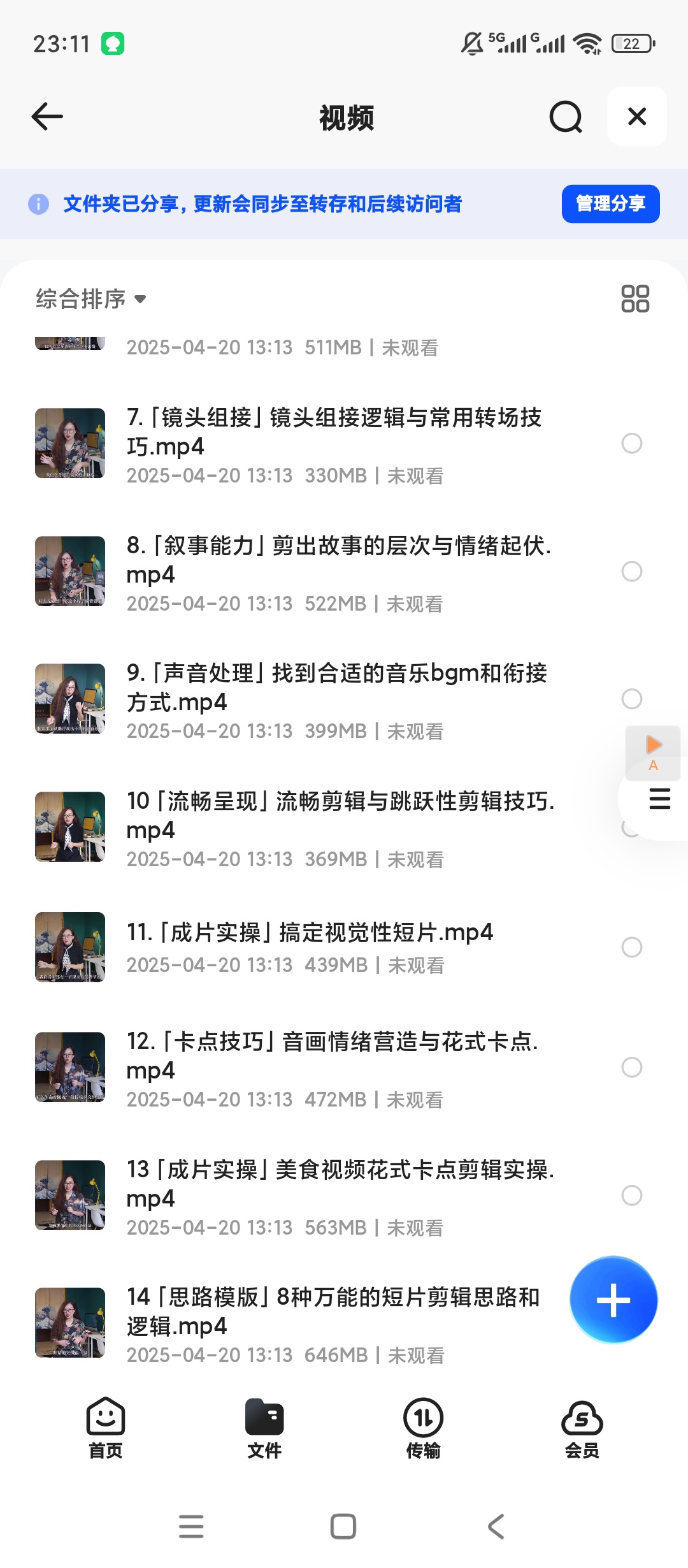Select the circle for video 13「成片实操」
This screenshot has height=1568, width=688.
coord(632,1195)
